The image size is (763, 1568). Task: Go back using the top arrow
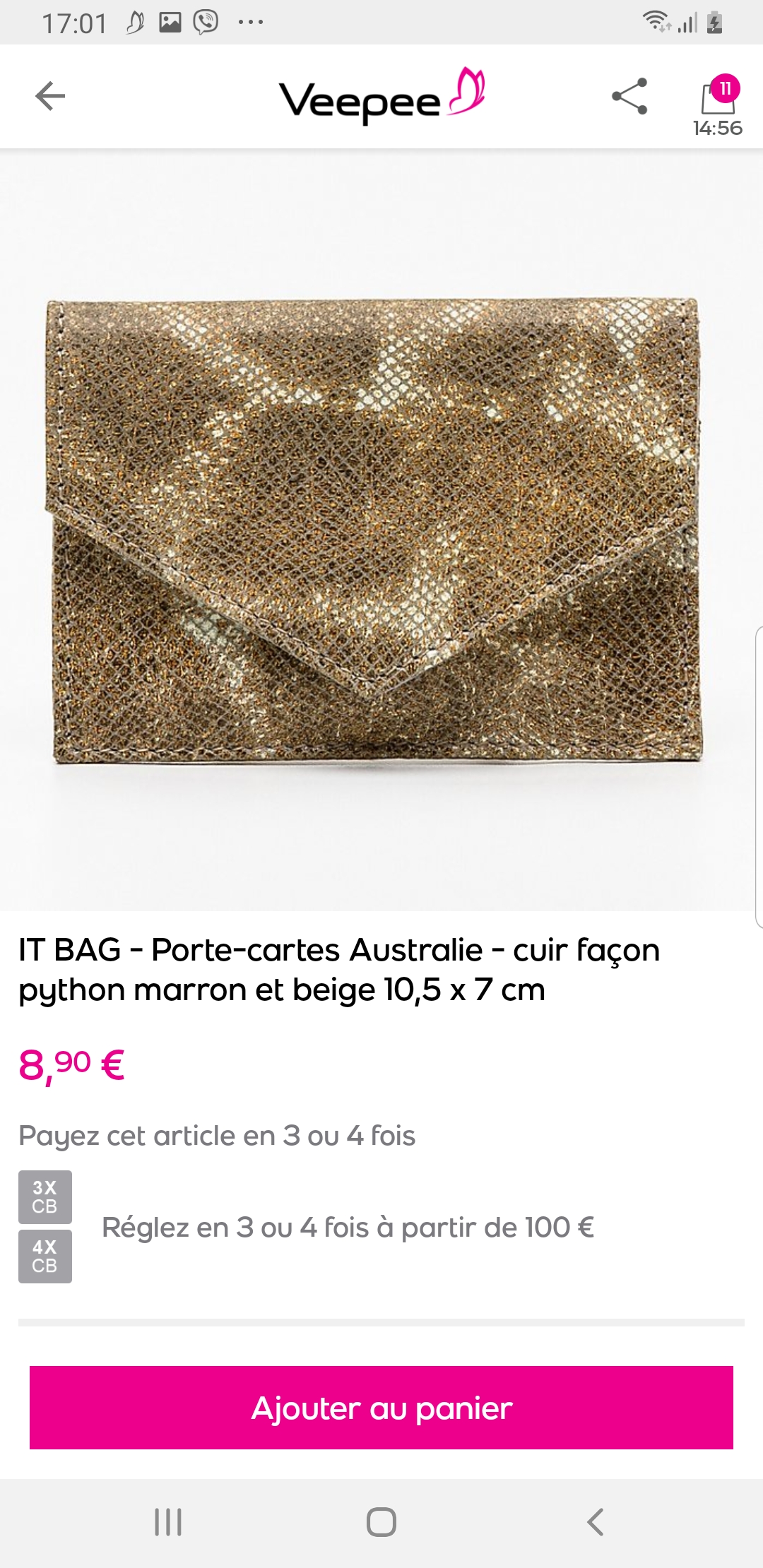tap(50, 96)
